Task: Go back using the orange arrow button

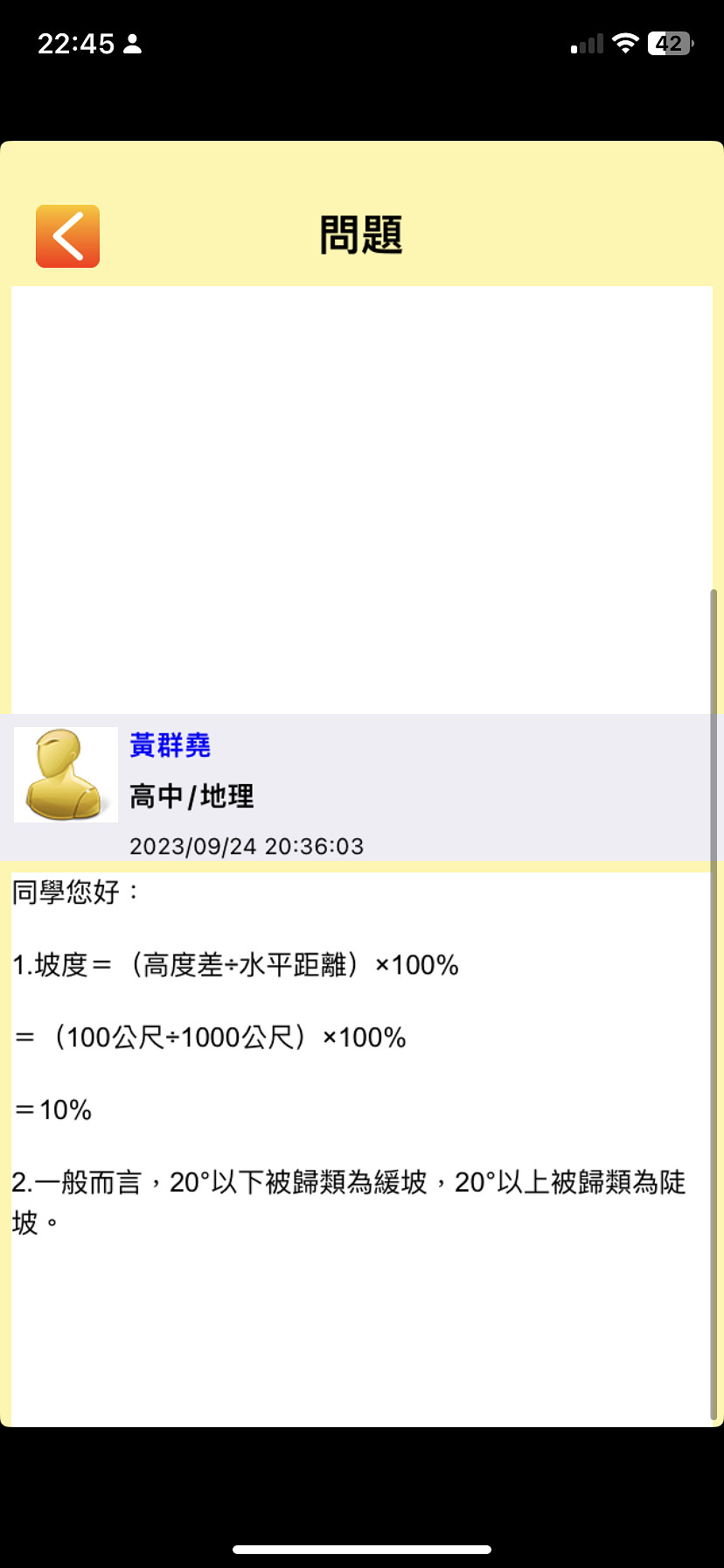Action: [67, 236]
